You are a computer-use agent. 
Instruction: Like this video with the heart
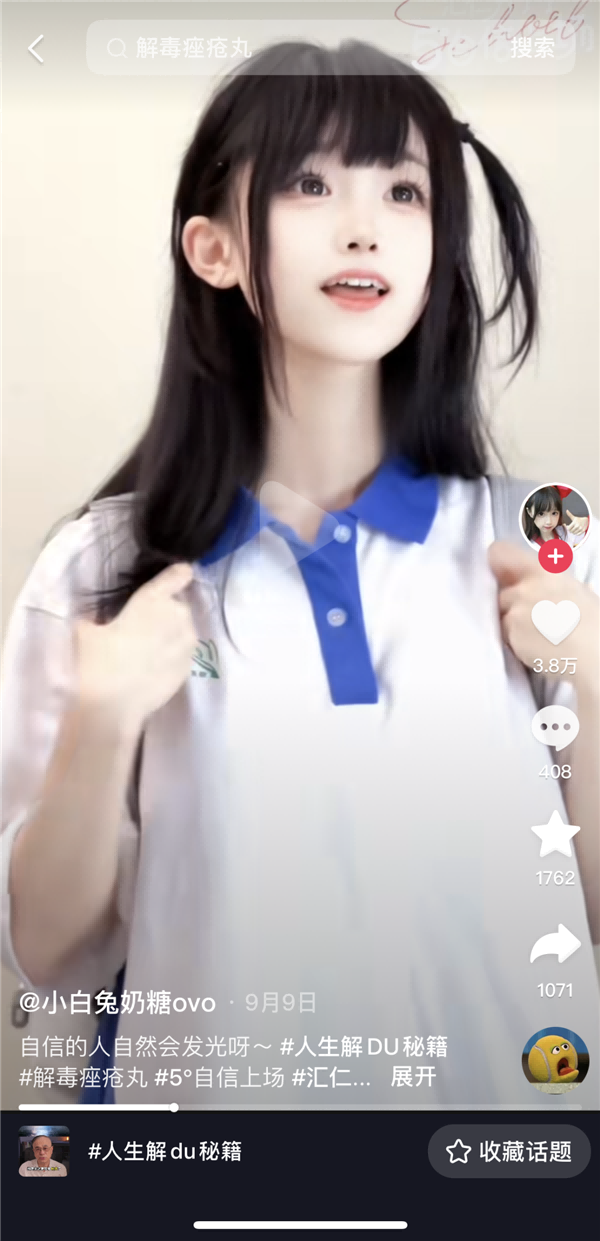(555, 623)
